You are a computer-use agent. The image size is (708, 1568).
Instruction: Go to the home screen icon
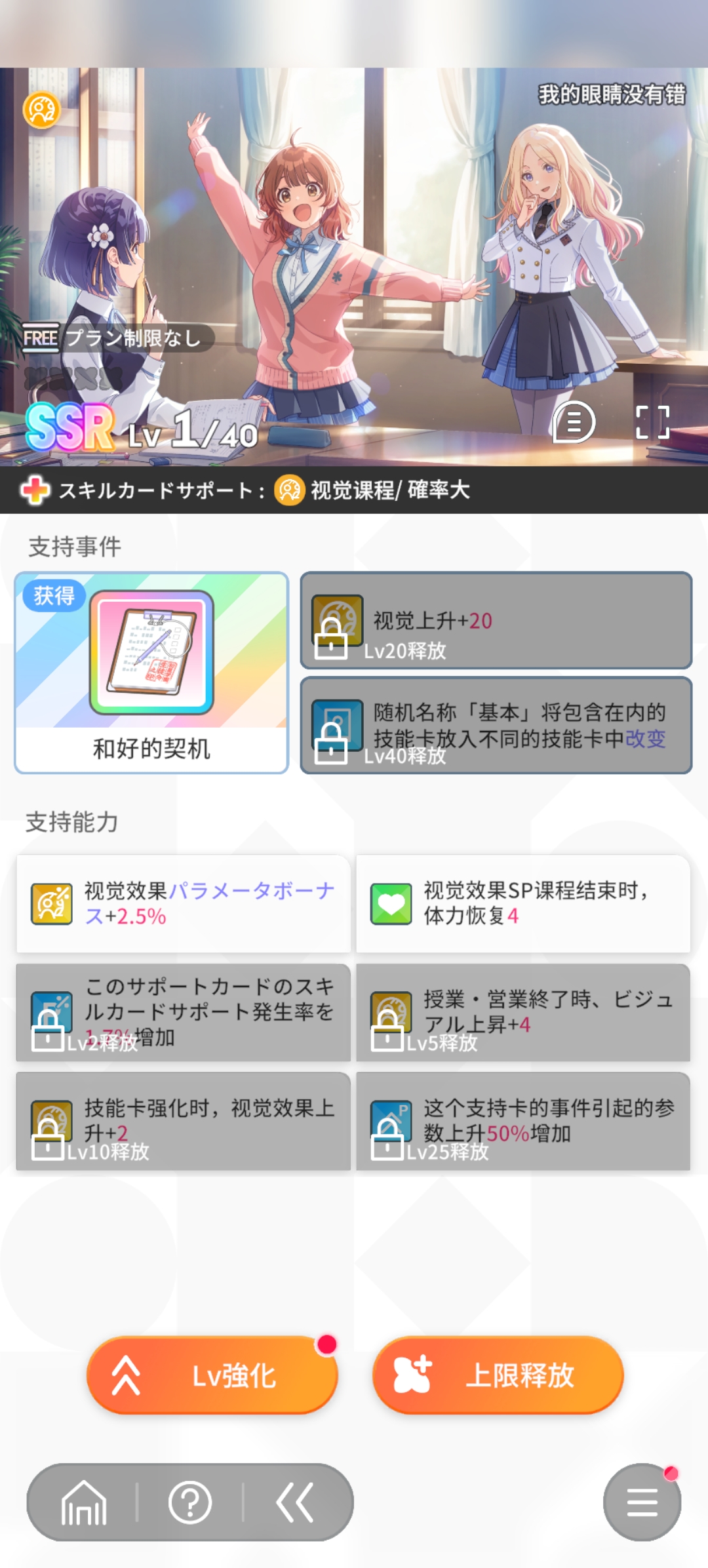(83, 1502)
